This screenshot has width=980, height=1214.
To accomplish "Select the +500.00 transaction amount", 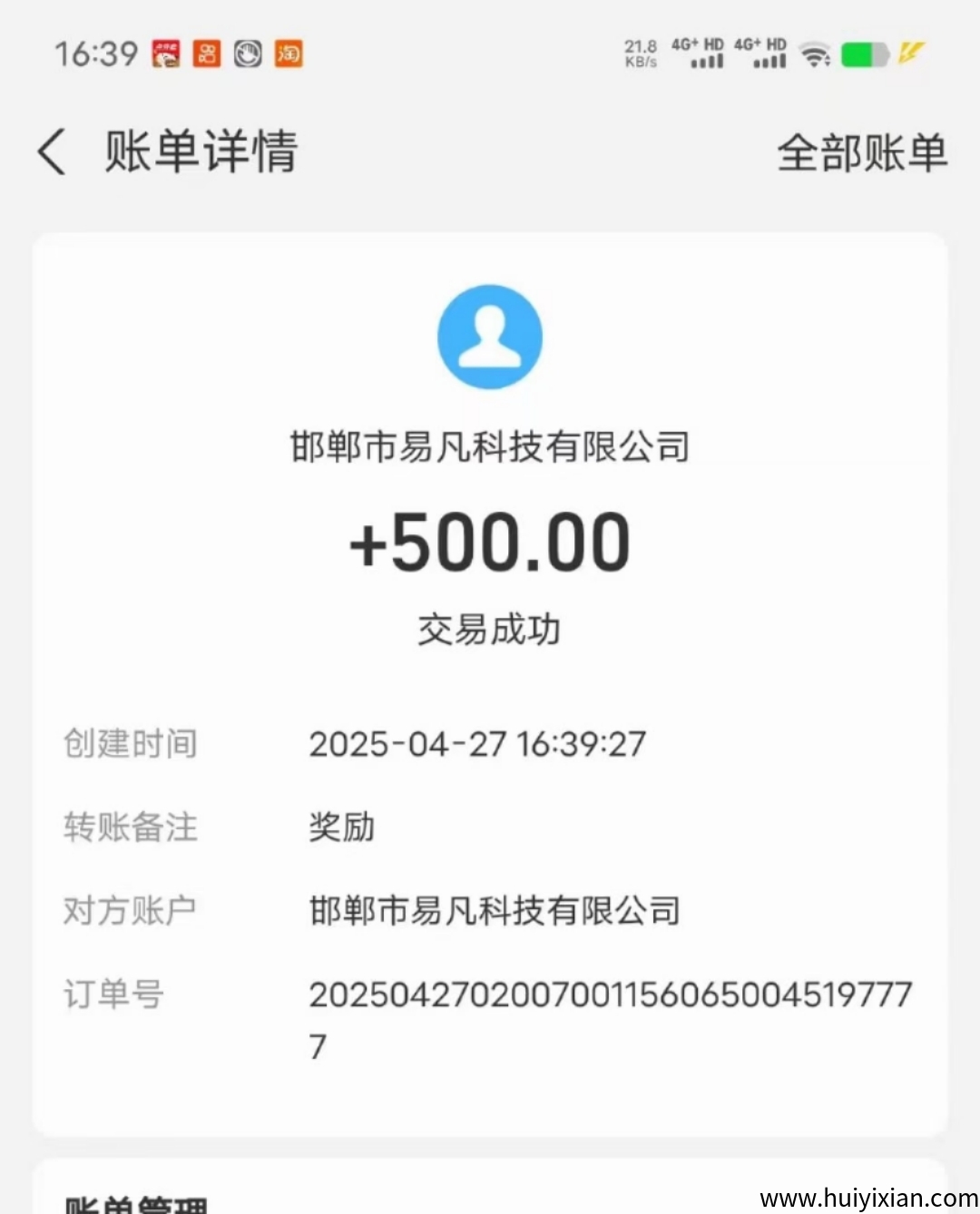I will [489, 543].
